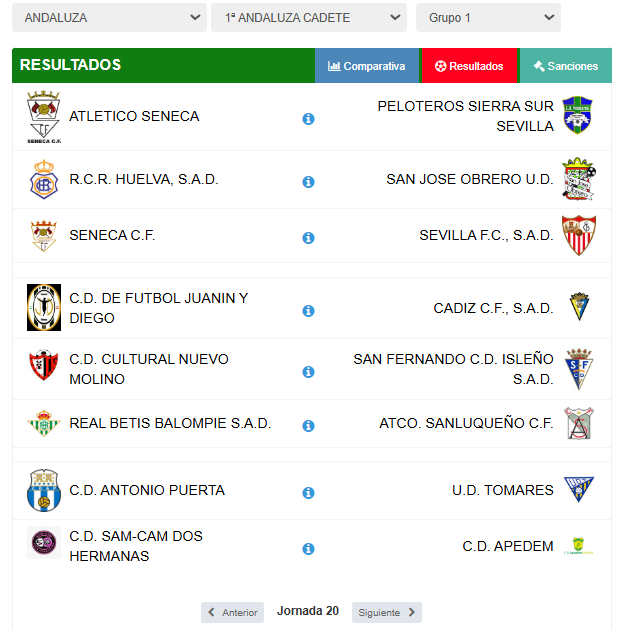The width and height of the screenshot is (624, 630).
Task: View info for Real Betis Balompie match
Action: pos(308,426)
